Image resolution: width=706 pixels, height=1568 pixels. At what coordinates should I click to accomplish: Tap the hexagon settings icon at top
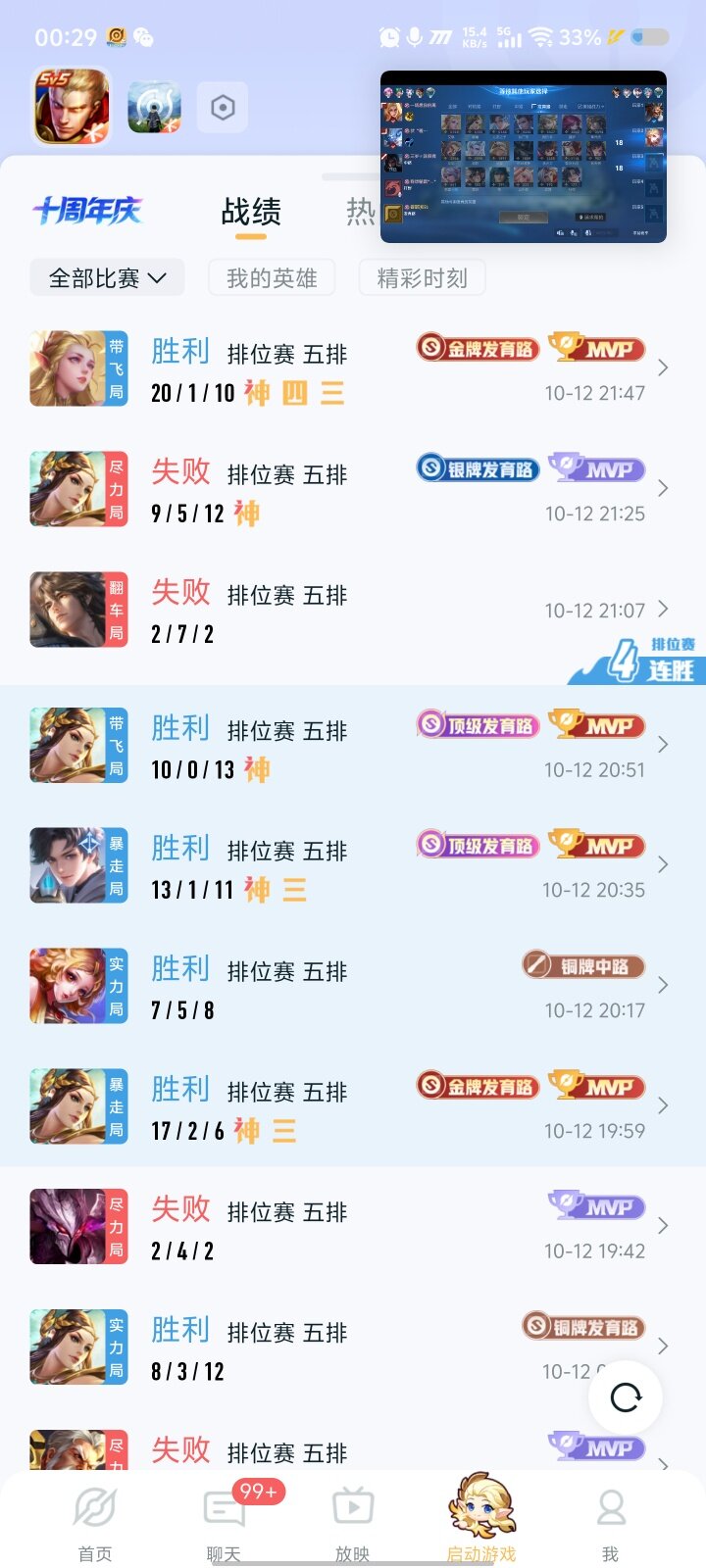223,107
